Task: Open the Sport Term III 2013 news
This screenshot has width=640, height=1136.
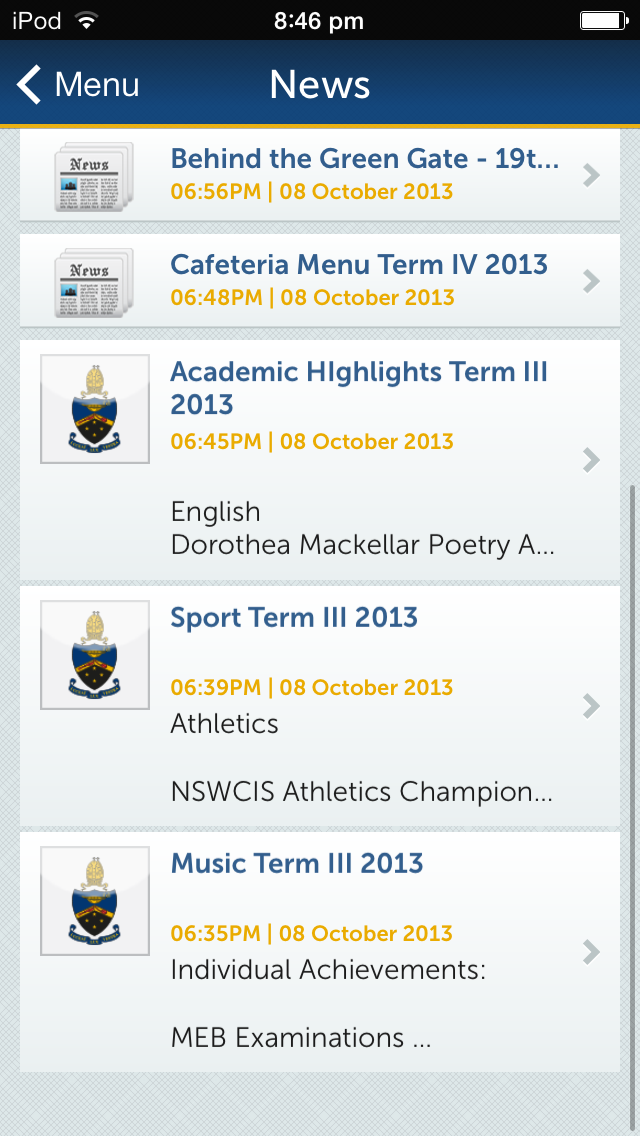Action: pyautogui.click(x=320, y=706)
